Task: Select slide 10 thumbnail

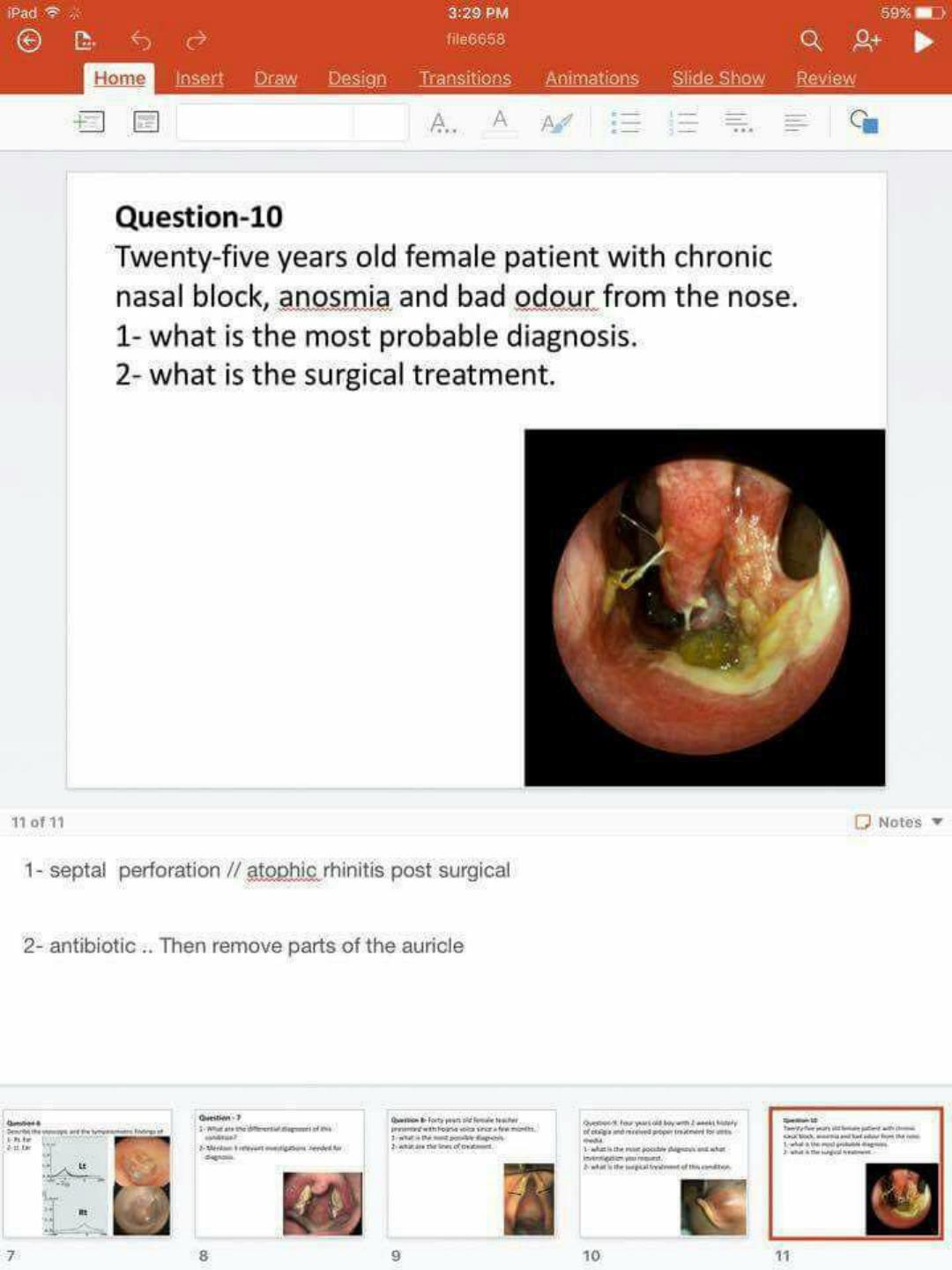Action: coord(664,1173)
